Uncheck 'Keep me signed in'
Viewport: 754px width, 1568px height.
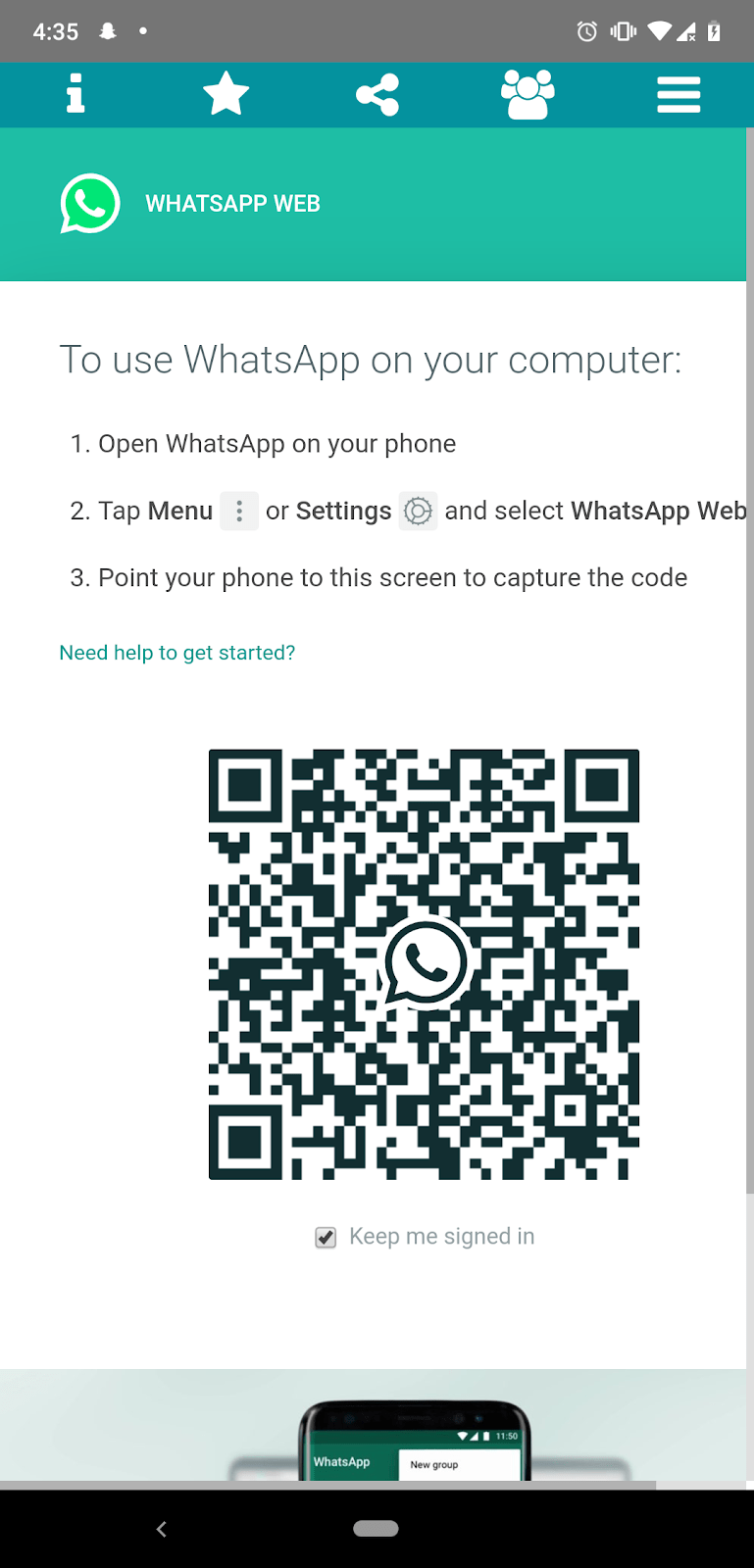coord(327,1237)
